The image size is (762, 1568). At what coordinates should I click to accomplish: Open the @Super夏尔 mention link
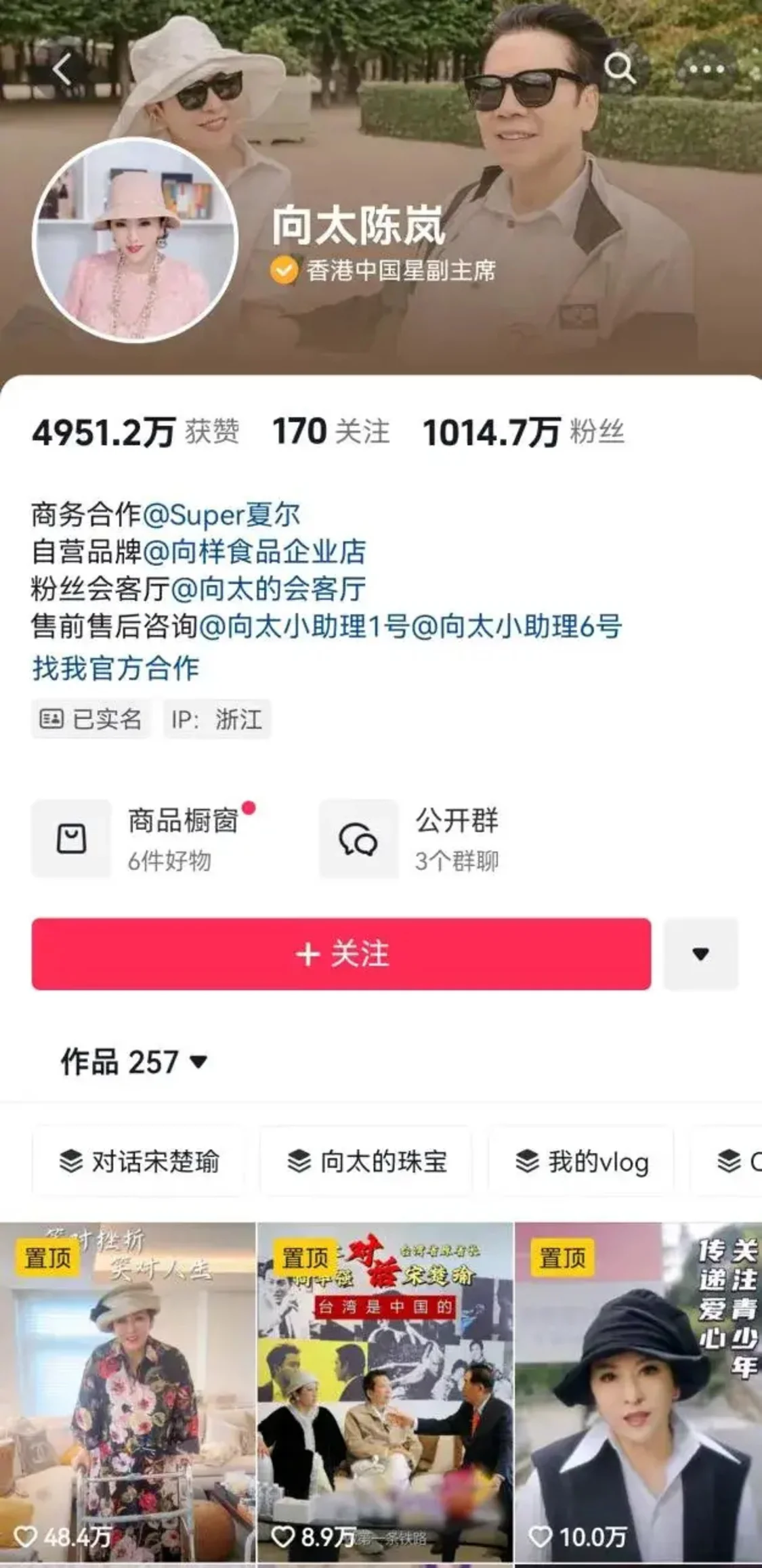click(221, 515)
